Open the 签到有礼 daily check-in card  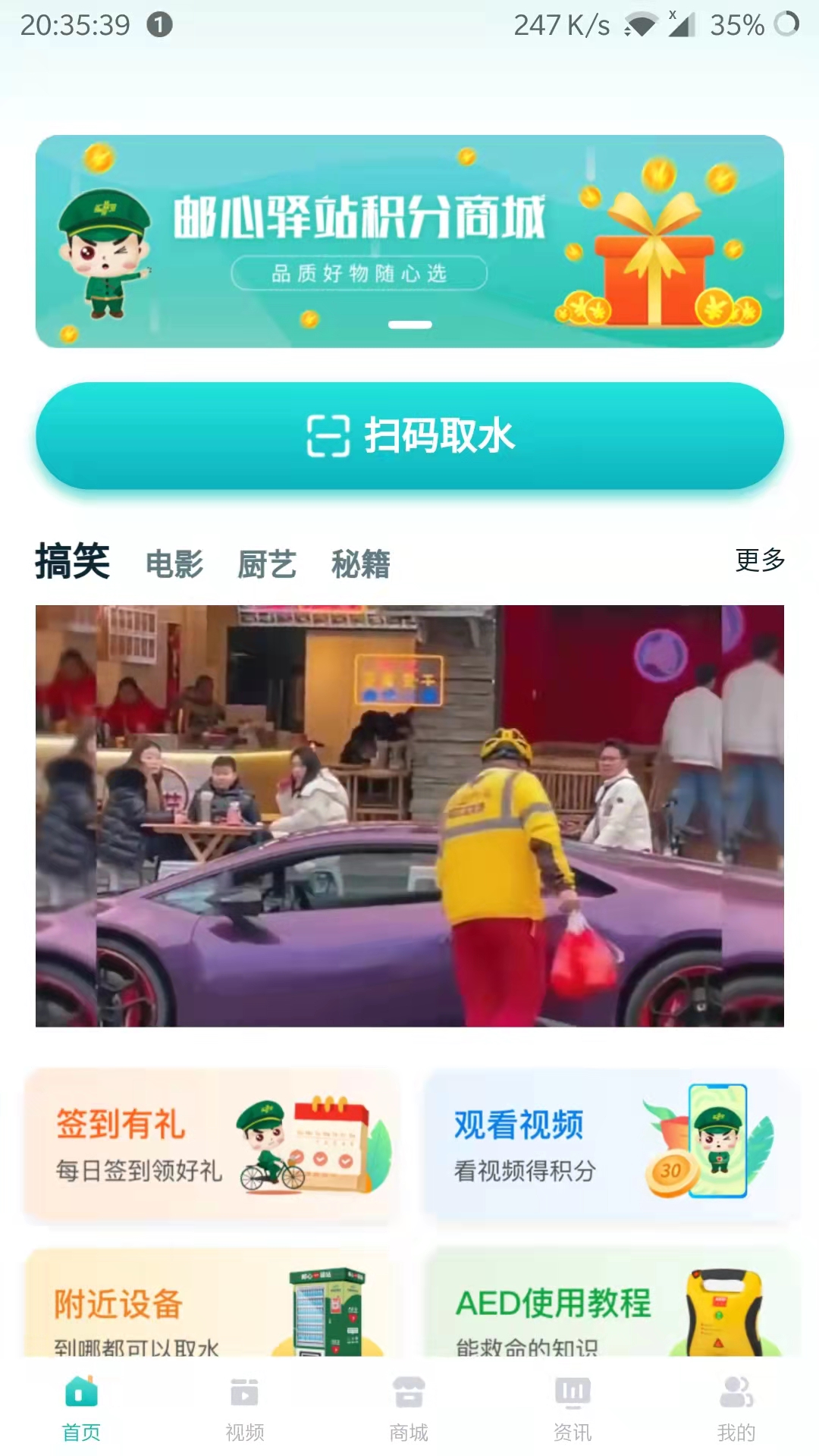pos(212,1145)
